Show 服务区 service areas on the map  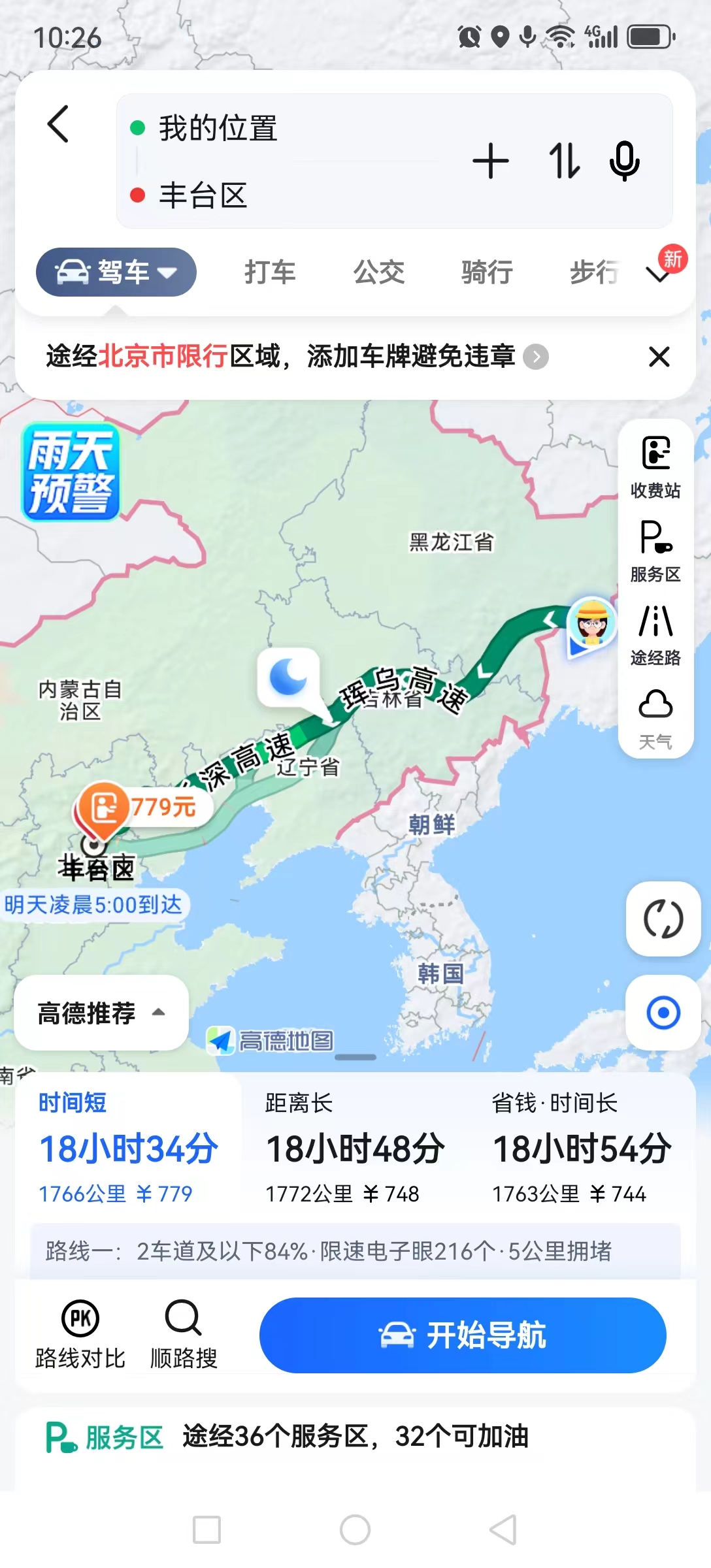pos(655,551)
